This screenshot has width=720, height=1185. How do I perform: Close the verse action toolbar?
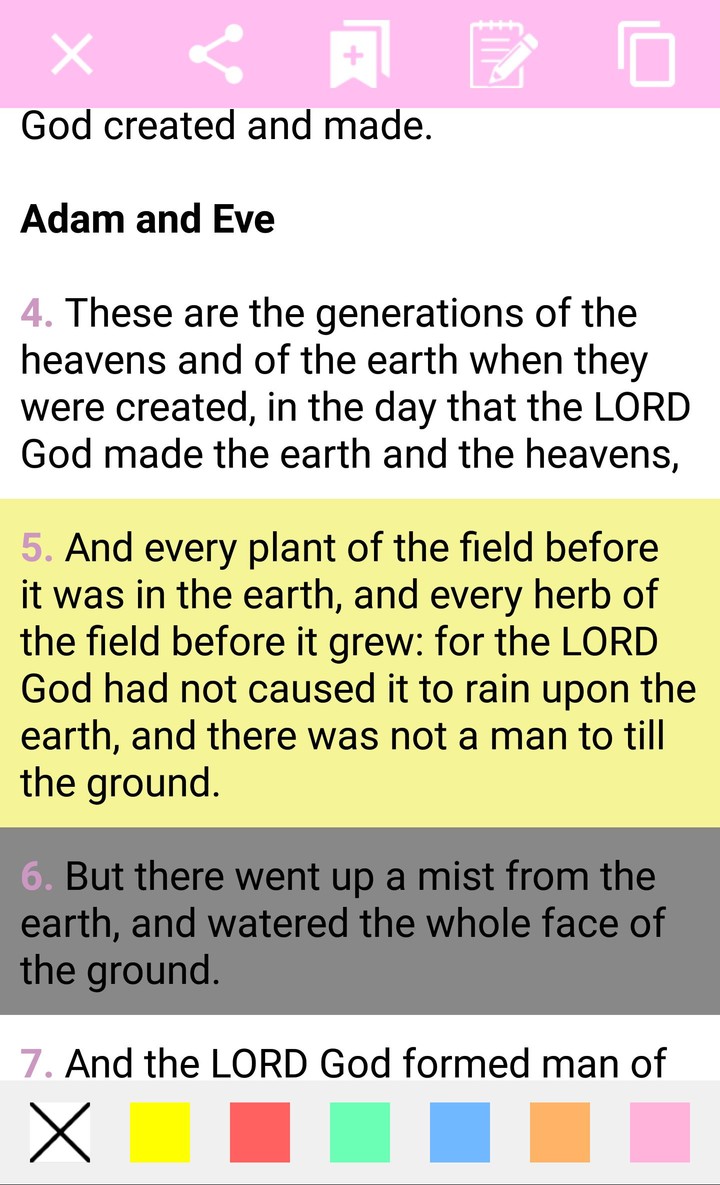point(71,55)
